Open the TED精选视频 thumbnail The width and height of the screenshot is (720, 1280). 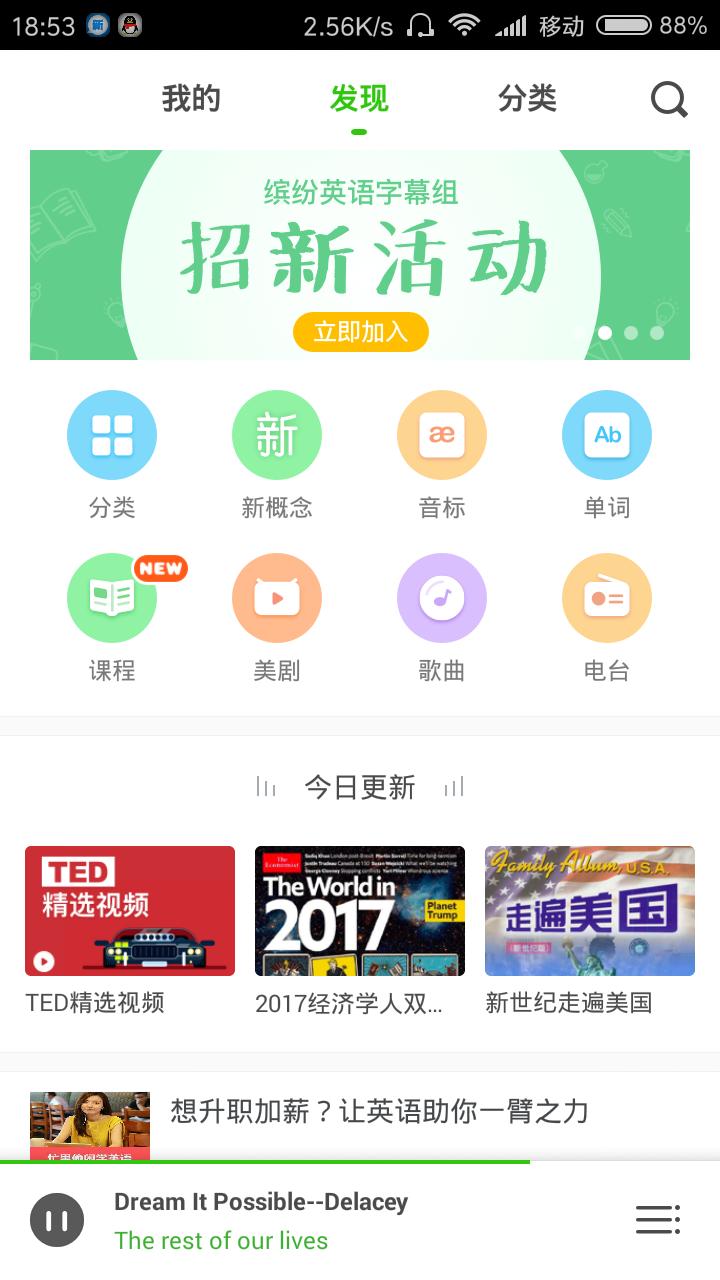pos(130,910)
